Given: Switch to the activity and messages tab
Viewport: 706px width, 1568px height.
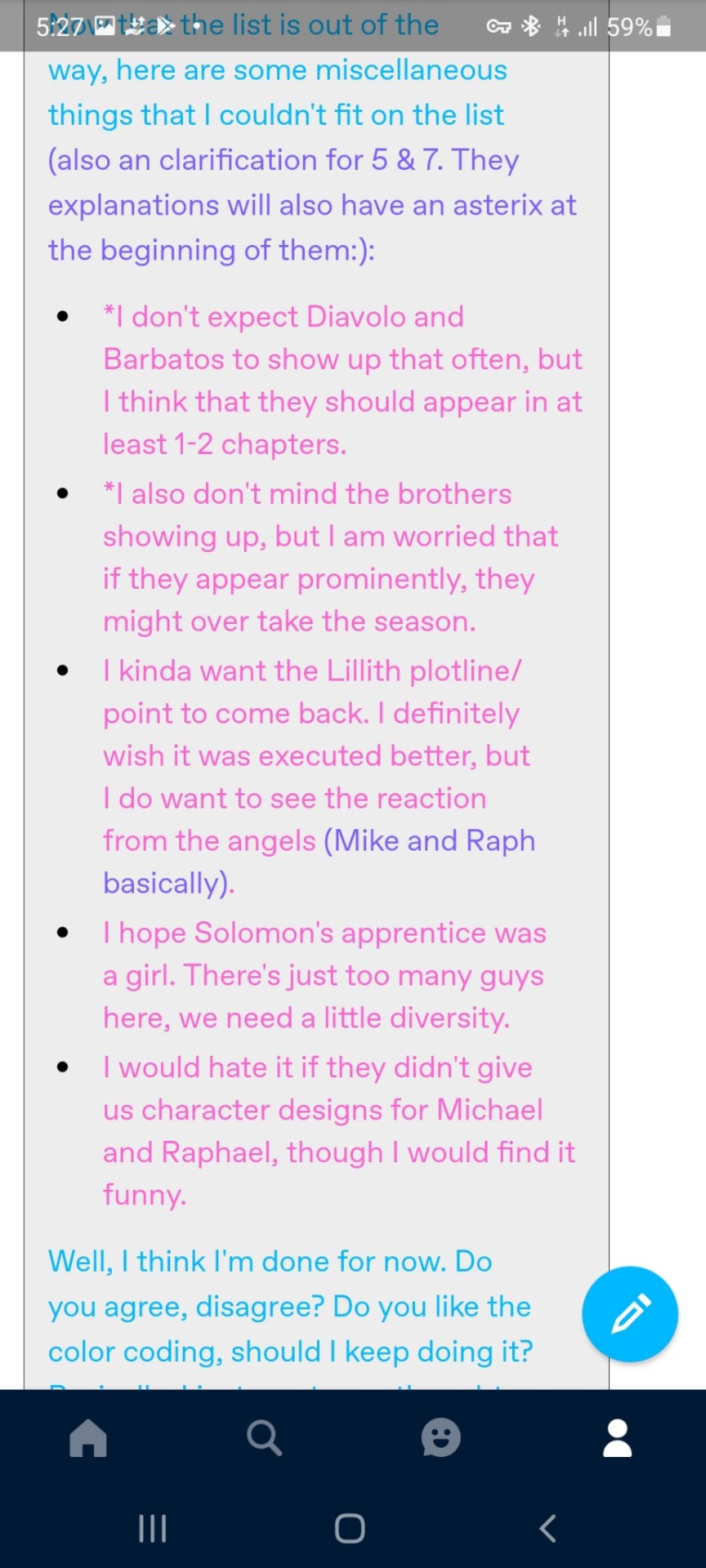Looking at the screenshot, I should pyautogui.click(x=441, y=1437).
